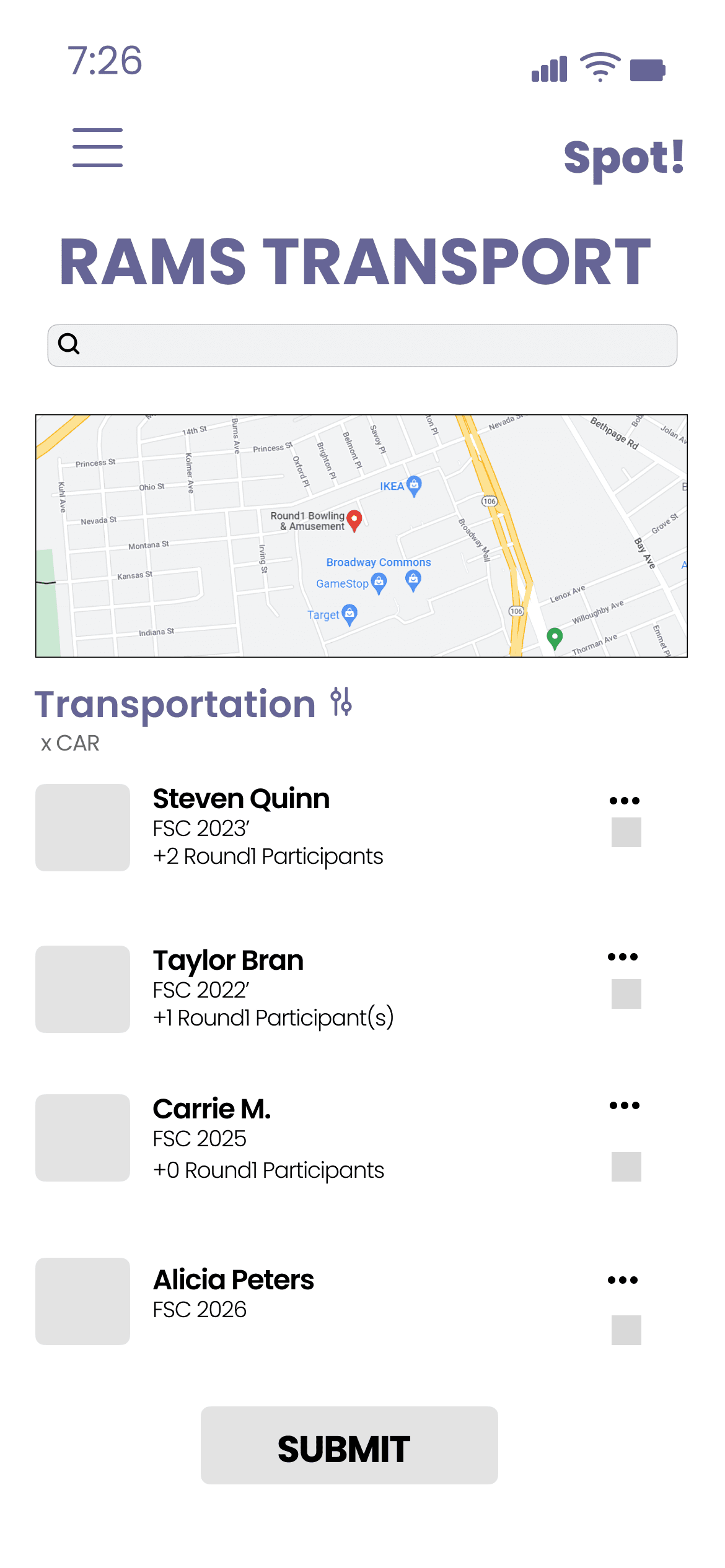
Task: Check the box for Taylor Bran
Action: (626, 994)
